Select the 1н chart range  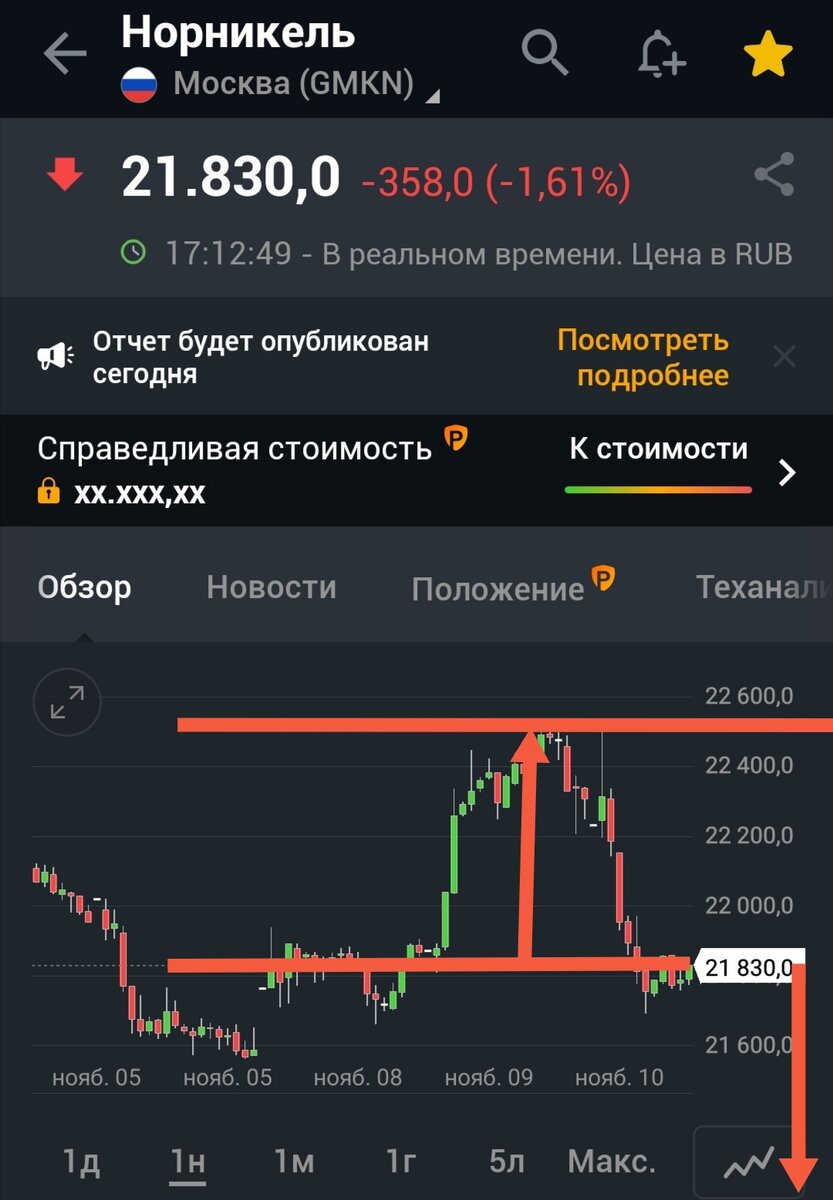(188, 1162)
